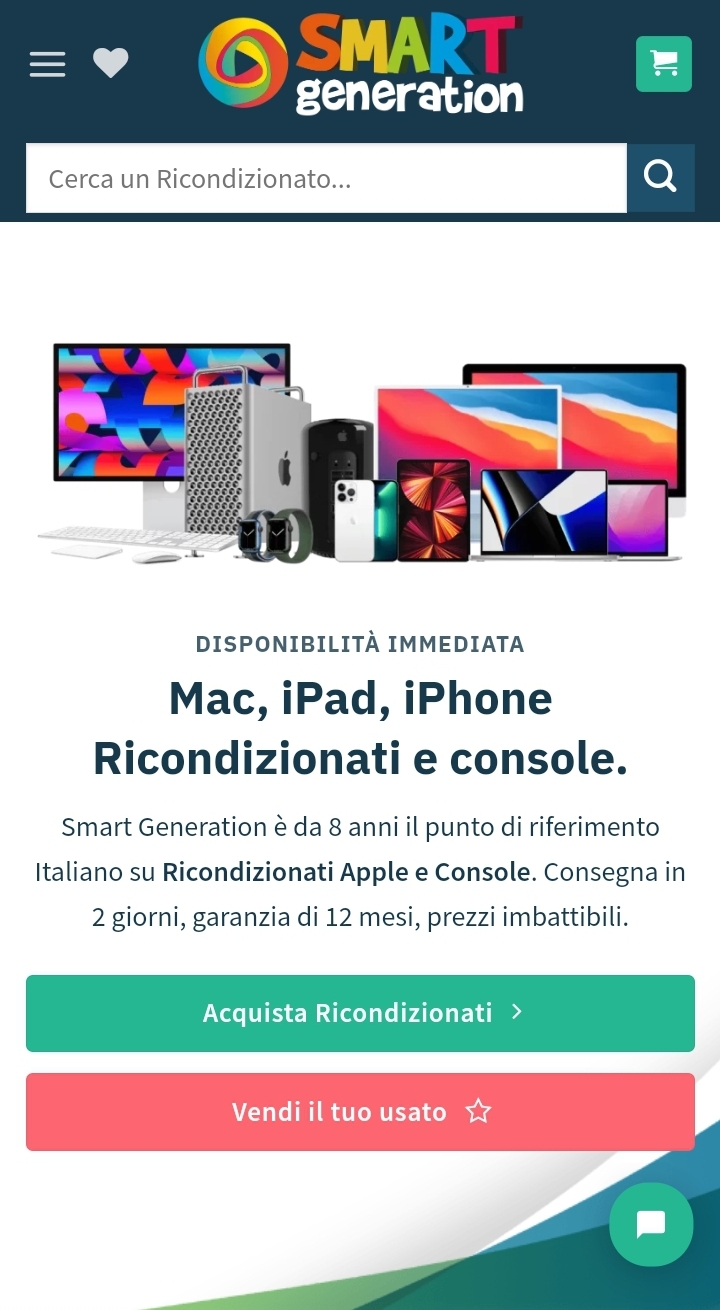Tap the Smart Generation logo to go home

pyautogui.click(x=362, y=65)
